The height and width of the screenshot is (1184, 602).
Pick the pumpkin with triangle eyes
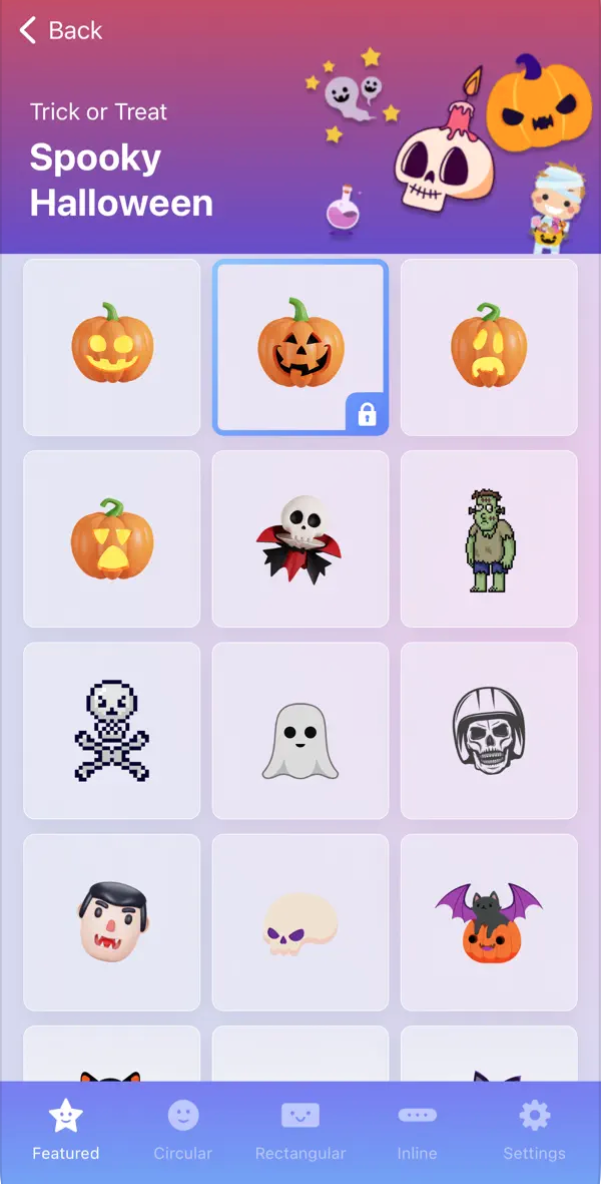click(x=112, y=539)
